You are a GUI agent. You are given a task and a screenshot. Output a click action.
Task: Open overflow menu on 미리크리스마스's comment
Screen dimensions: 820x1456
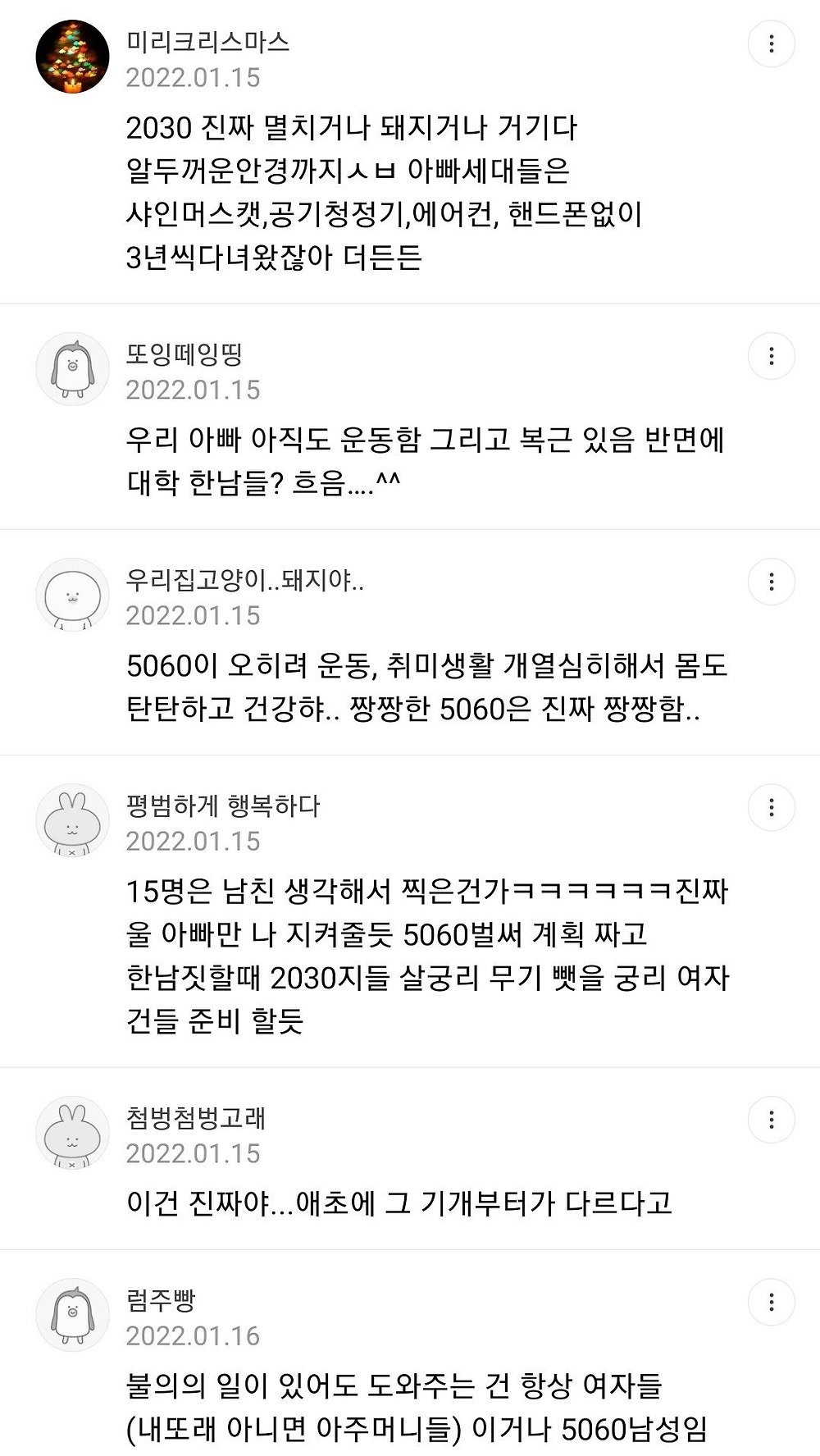tap(771, 43)
